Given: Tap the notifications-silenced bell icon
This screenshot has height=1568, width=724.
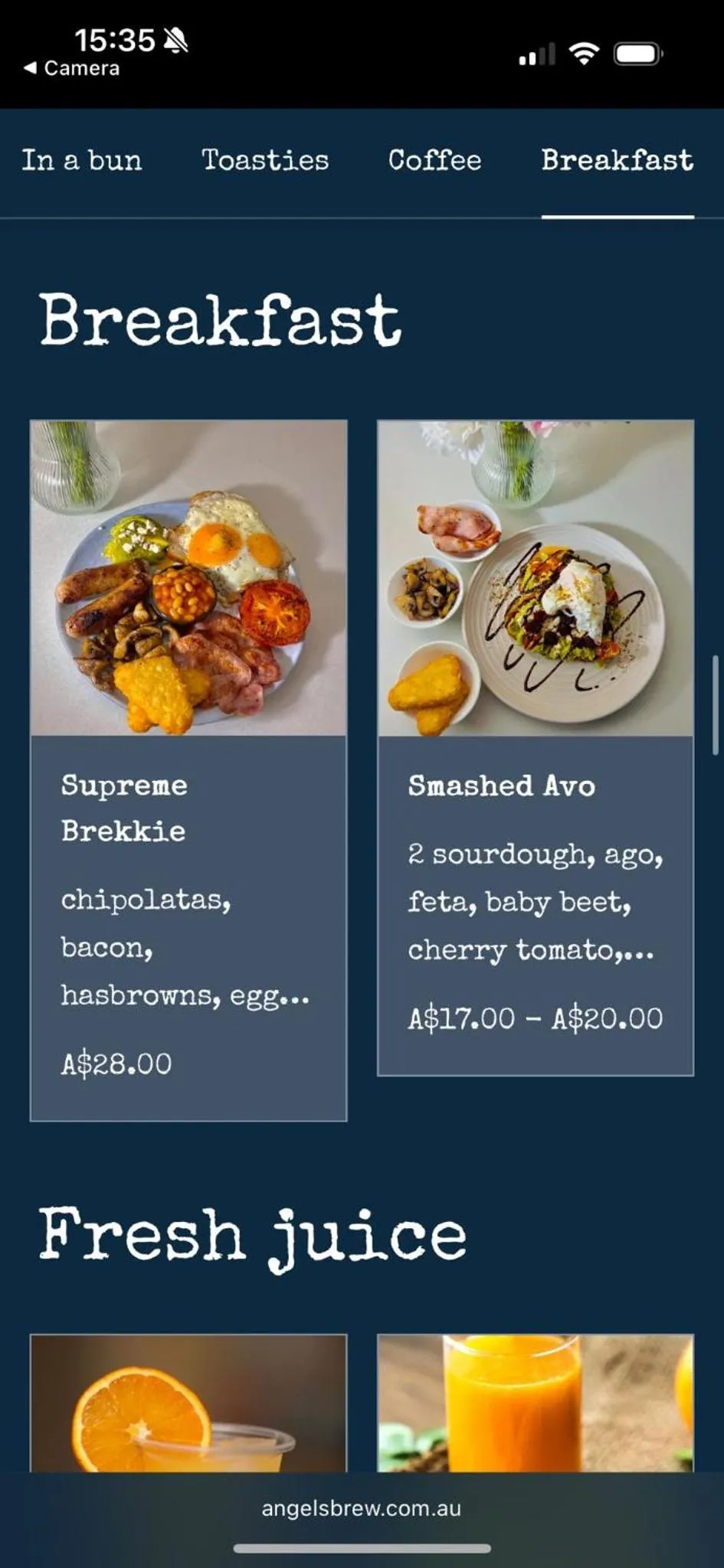Looking at the screenshot, I should [177, 38].
